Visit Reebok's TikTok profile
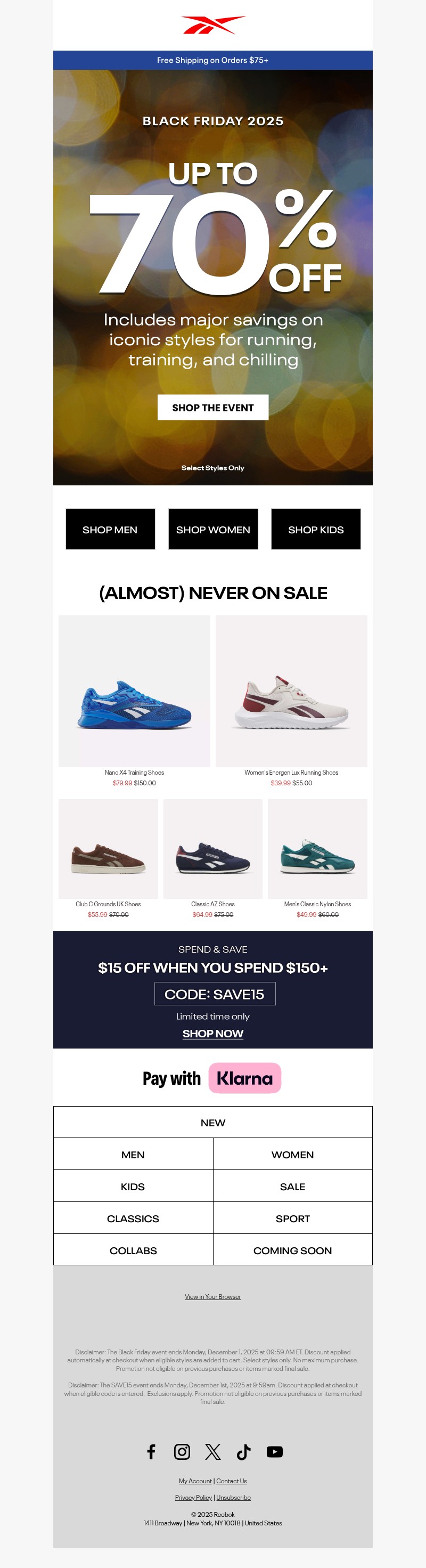The width and height of the screenshot is (426, 1568). coord(243,1452)
